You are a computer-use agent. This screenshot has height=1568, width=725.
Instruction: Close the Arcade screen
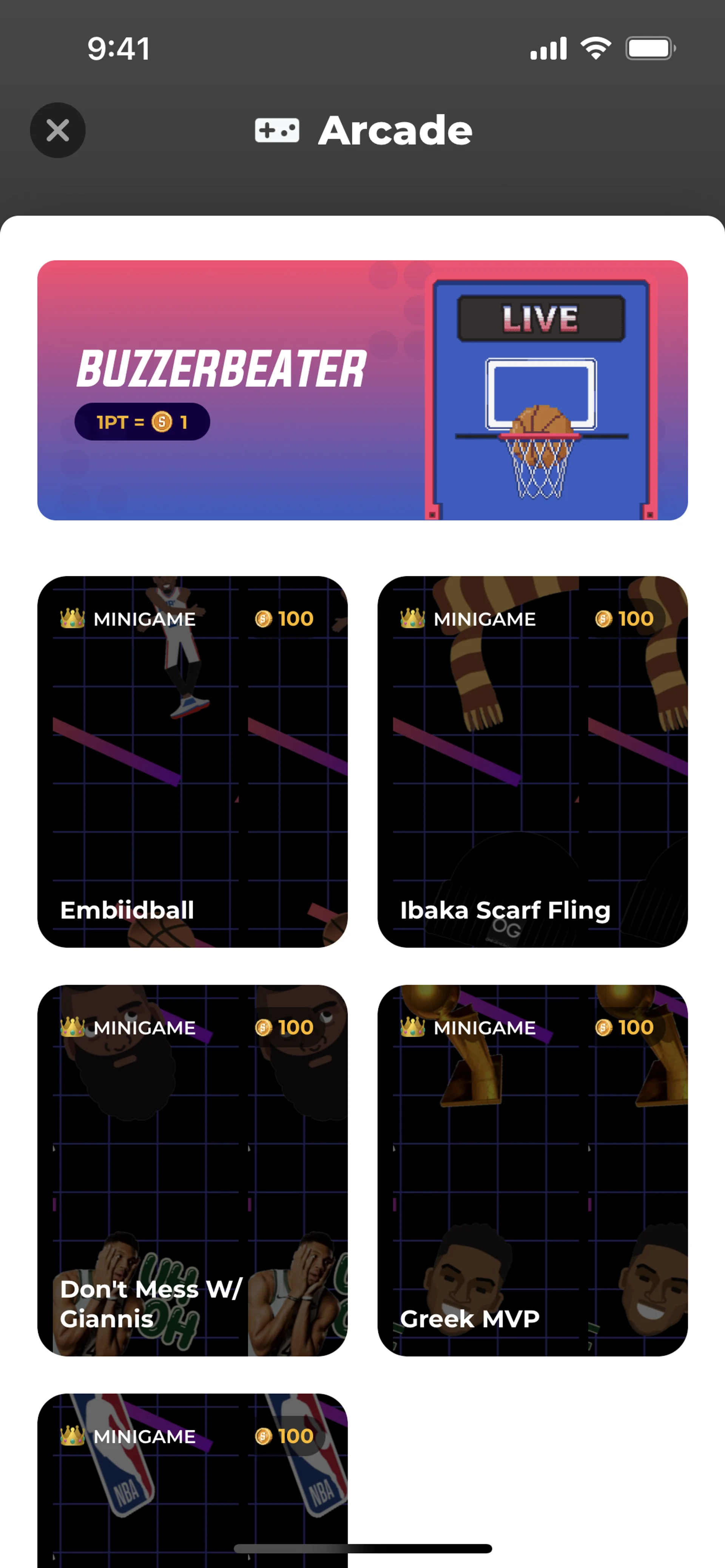pos(58,130)
